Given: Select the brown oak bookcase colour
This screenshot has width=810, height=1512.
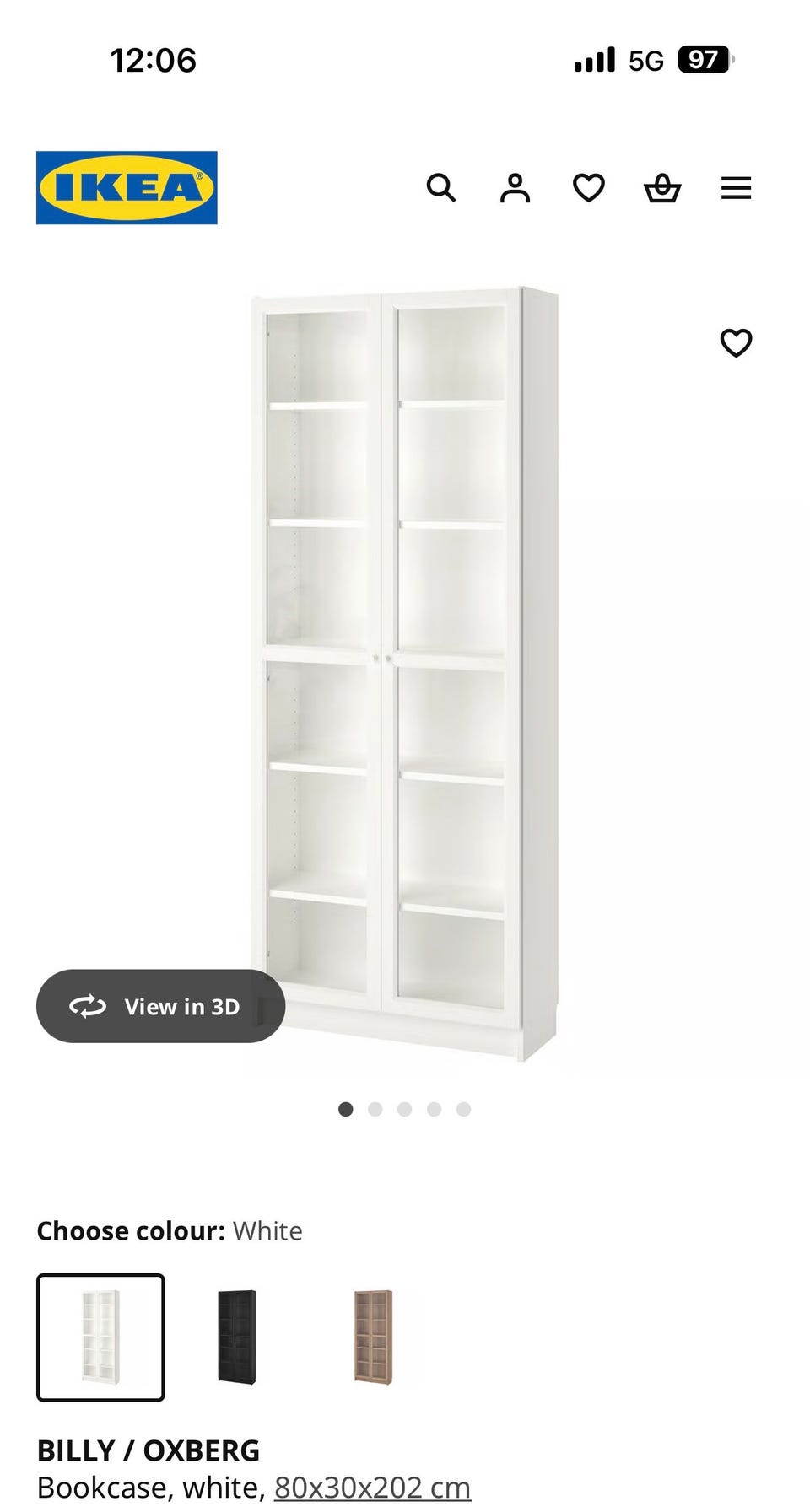Looking at the screenshot, I should 373,1337.
